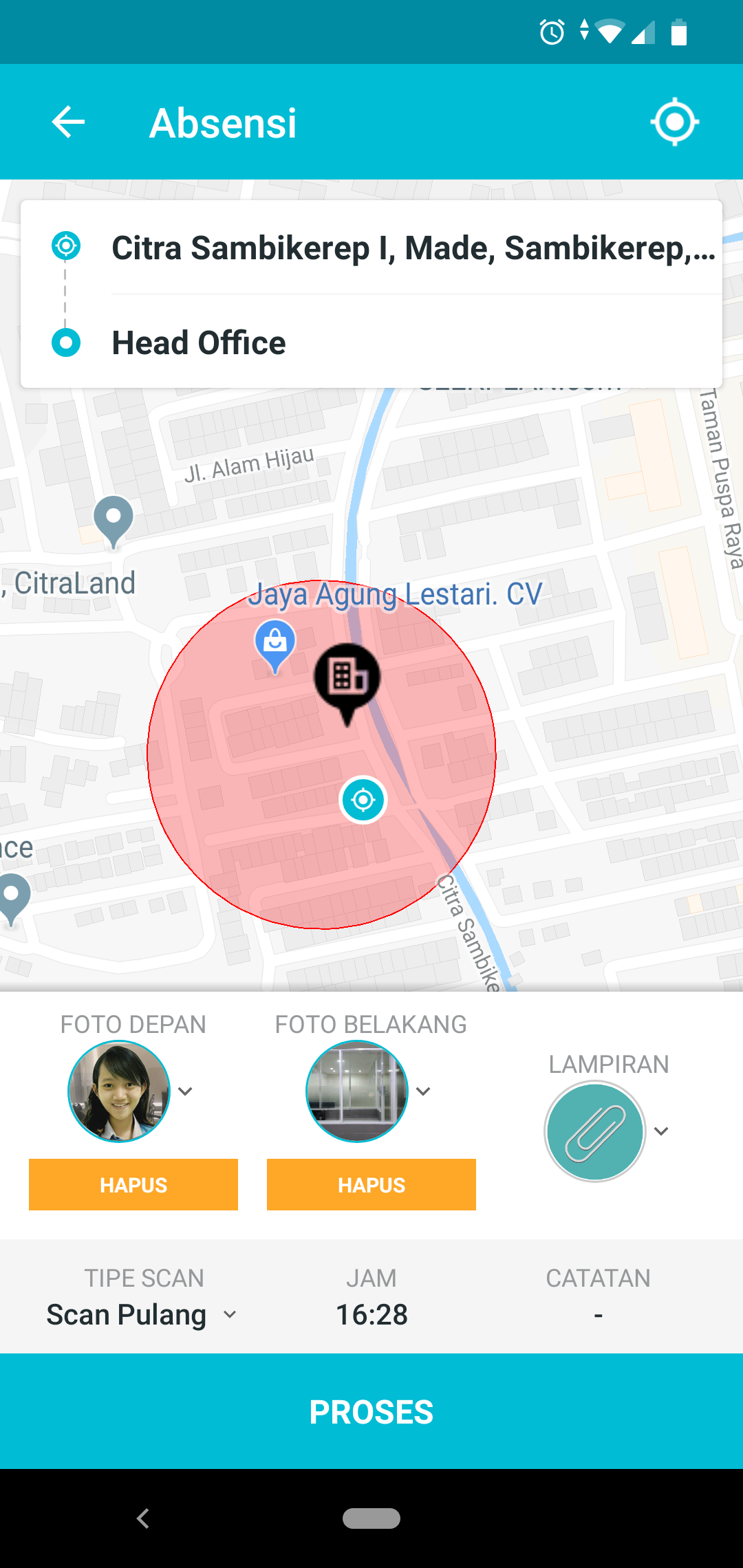743x1568 pixels.
Task: Expand the Foto Belakang chevron
Action: [424, 1091]
